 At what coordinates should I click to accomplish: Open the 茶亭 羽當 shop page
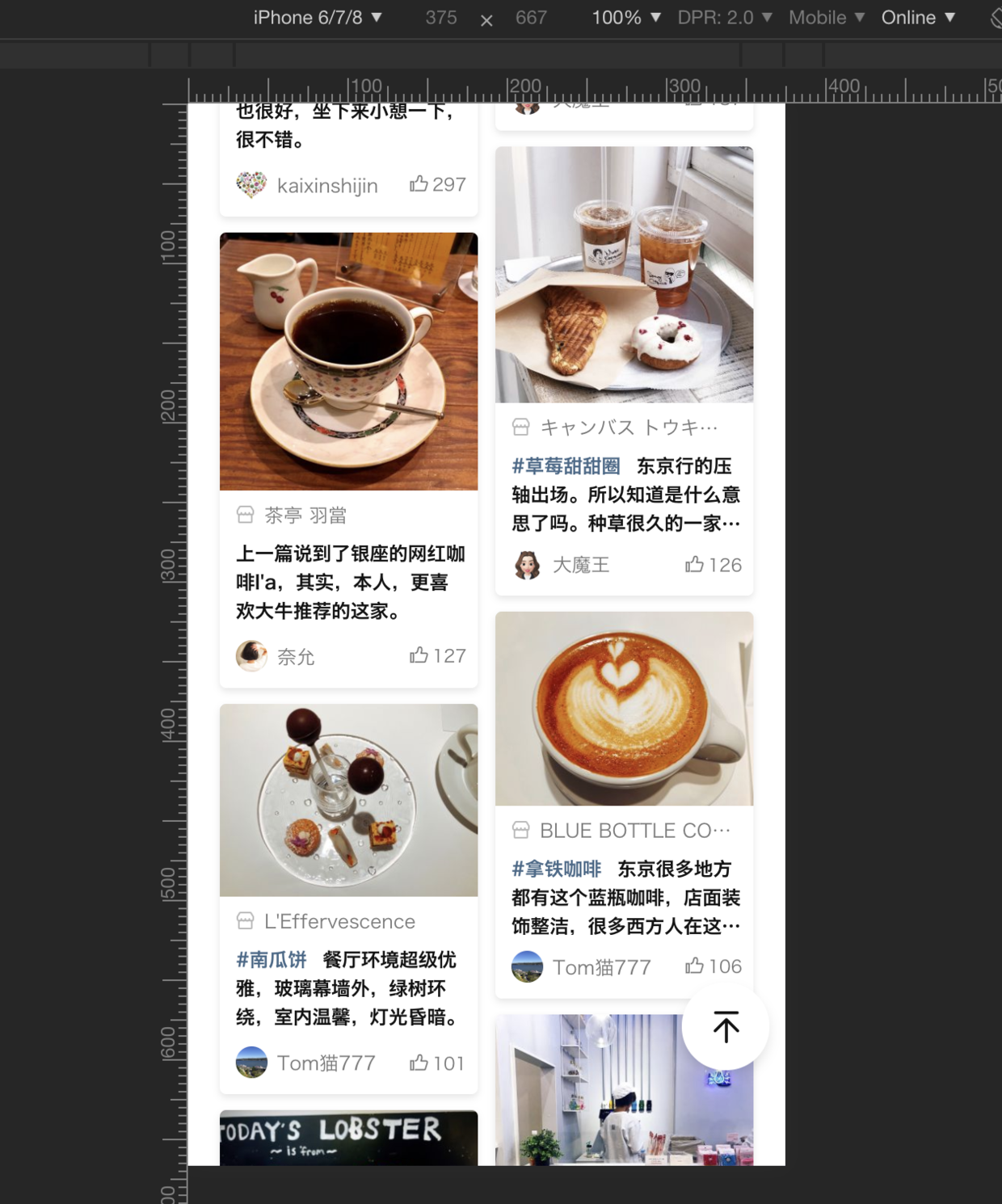(305, 516)
